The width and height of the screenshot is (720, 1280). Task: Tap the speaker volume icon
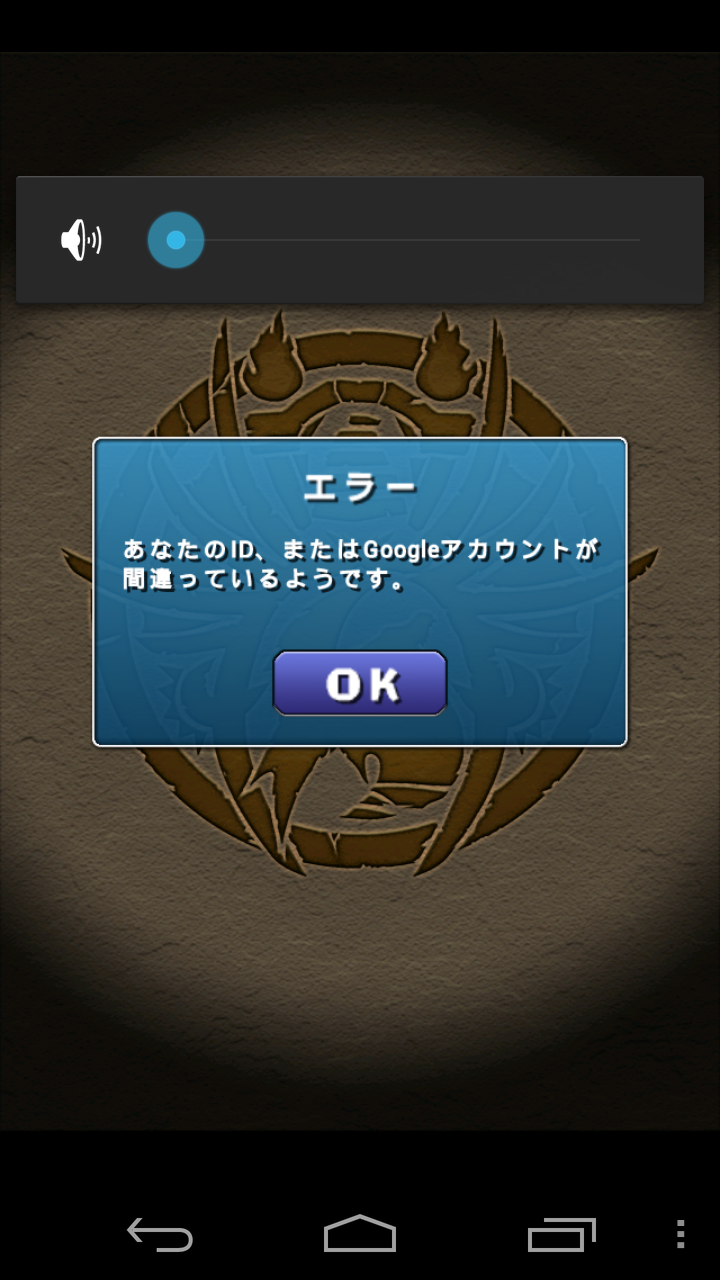tap(81, 240)
